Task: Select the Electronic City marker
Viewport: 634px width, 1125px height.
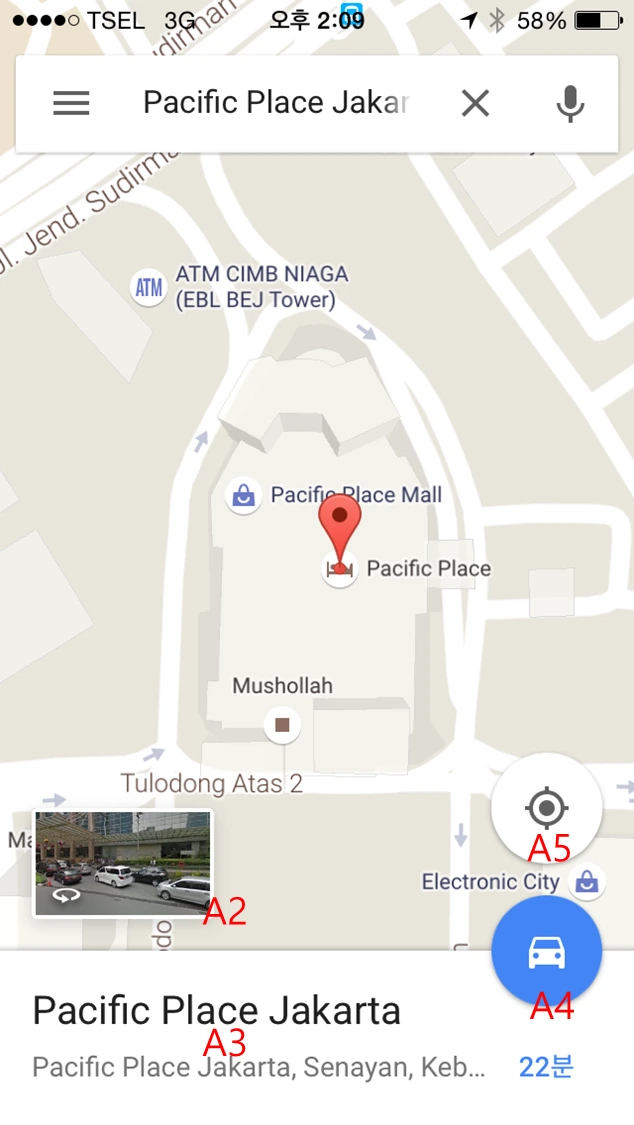Action: click(587, 881)
